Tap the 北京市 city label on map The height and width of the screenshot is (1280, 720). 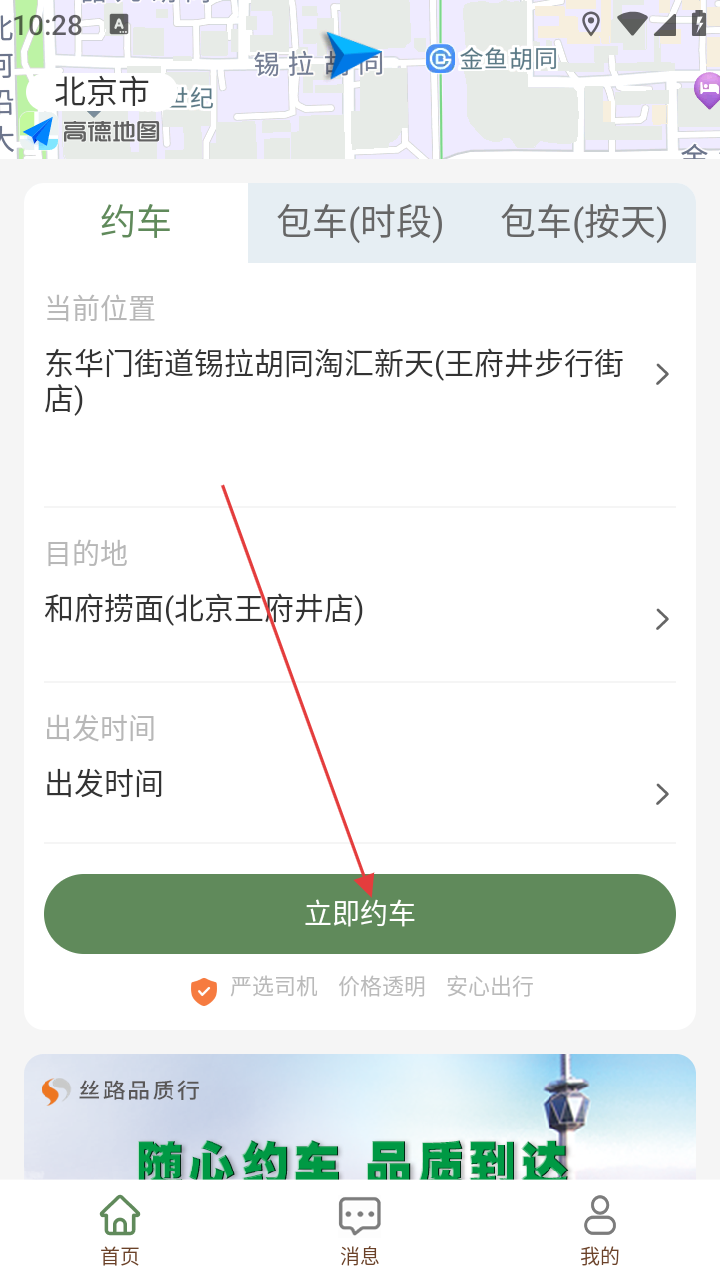(101, 93)
